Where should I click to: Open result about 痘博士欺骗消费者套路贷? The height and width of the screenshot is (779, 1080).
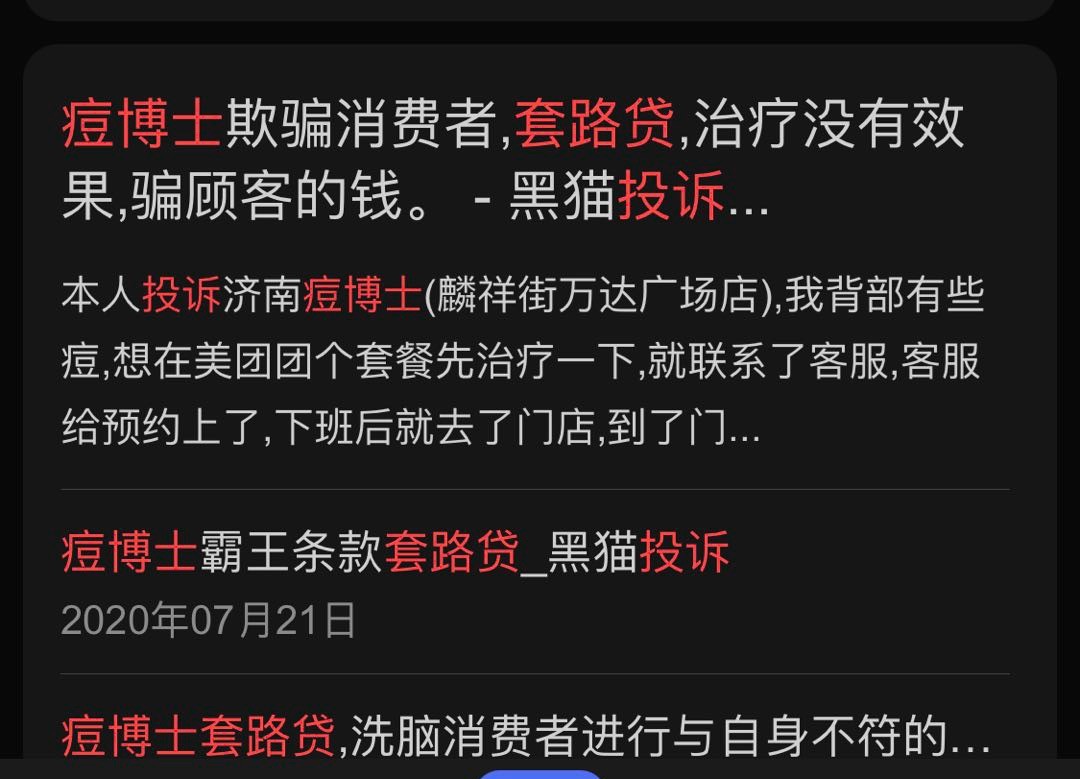coord(512,160)
